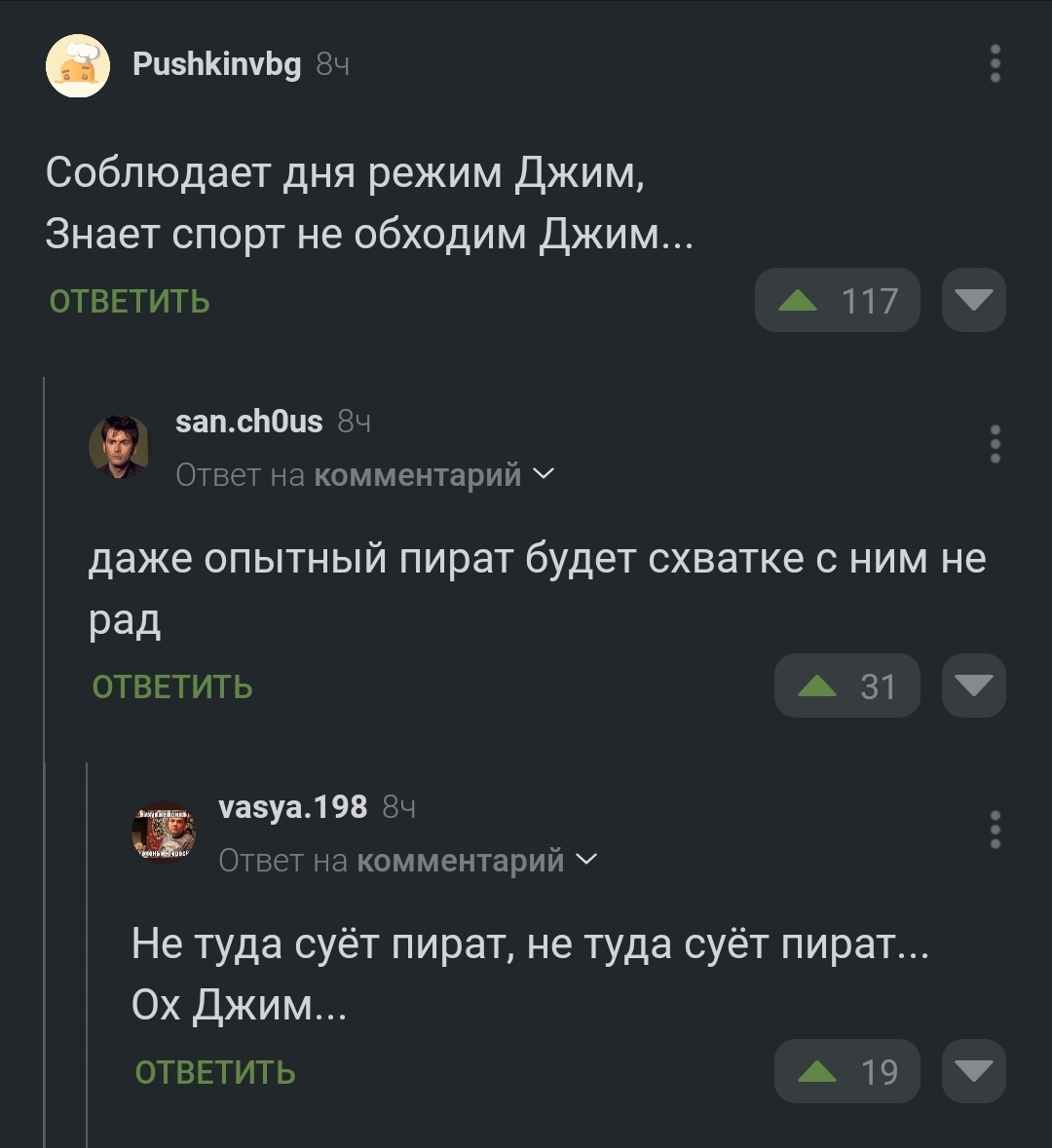The height and width of the screenshot is (1148, 1052).
Task: Reply to Pushkinvbg's comment
Action: pos(130,302)
